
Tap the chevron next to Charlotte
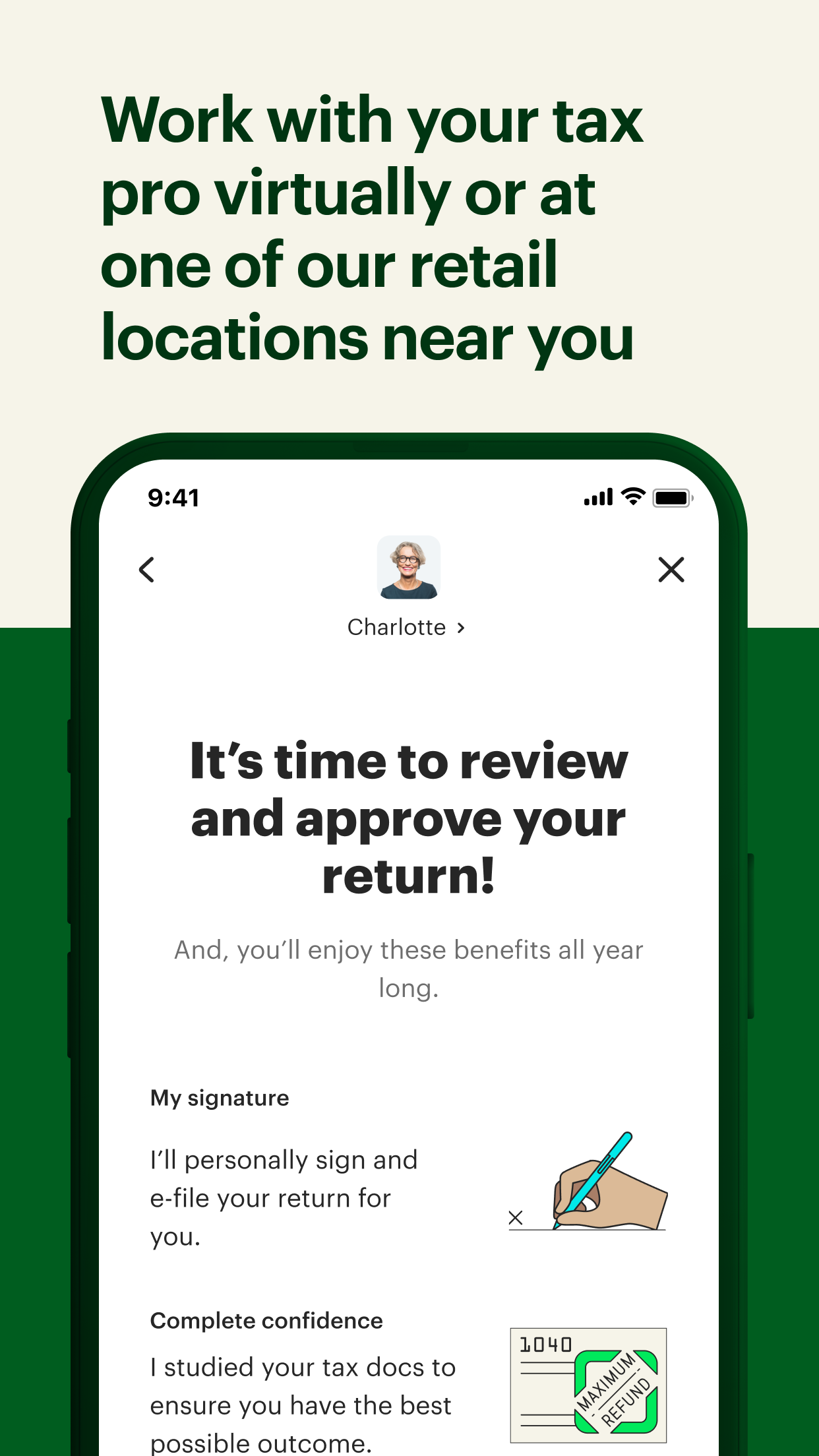[461, 627]
